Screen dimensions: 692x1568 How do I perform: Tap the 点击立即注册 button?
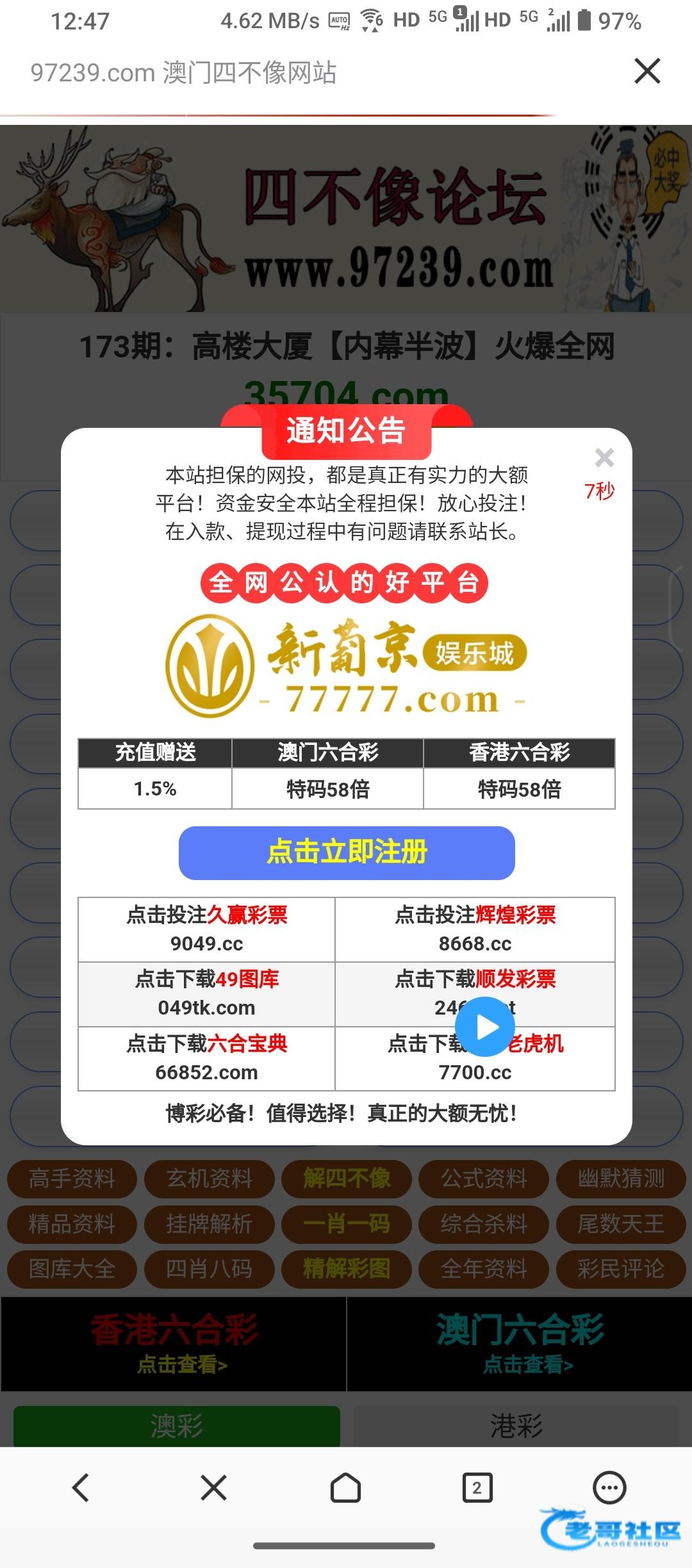click(347, 853)
